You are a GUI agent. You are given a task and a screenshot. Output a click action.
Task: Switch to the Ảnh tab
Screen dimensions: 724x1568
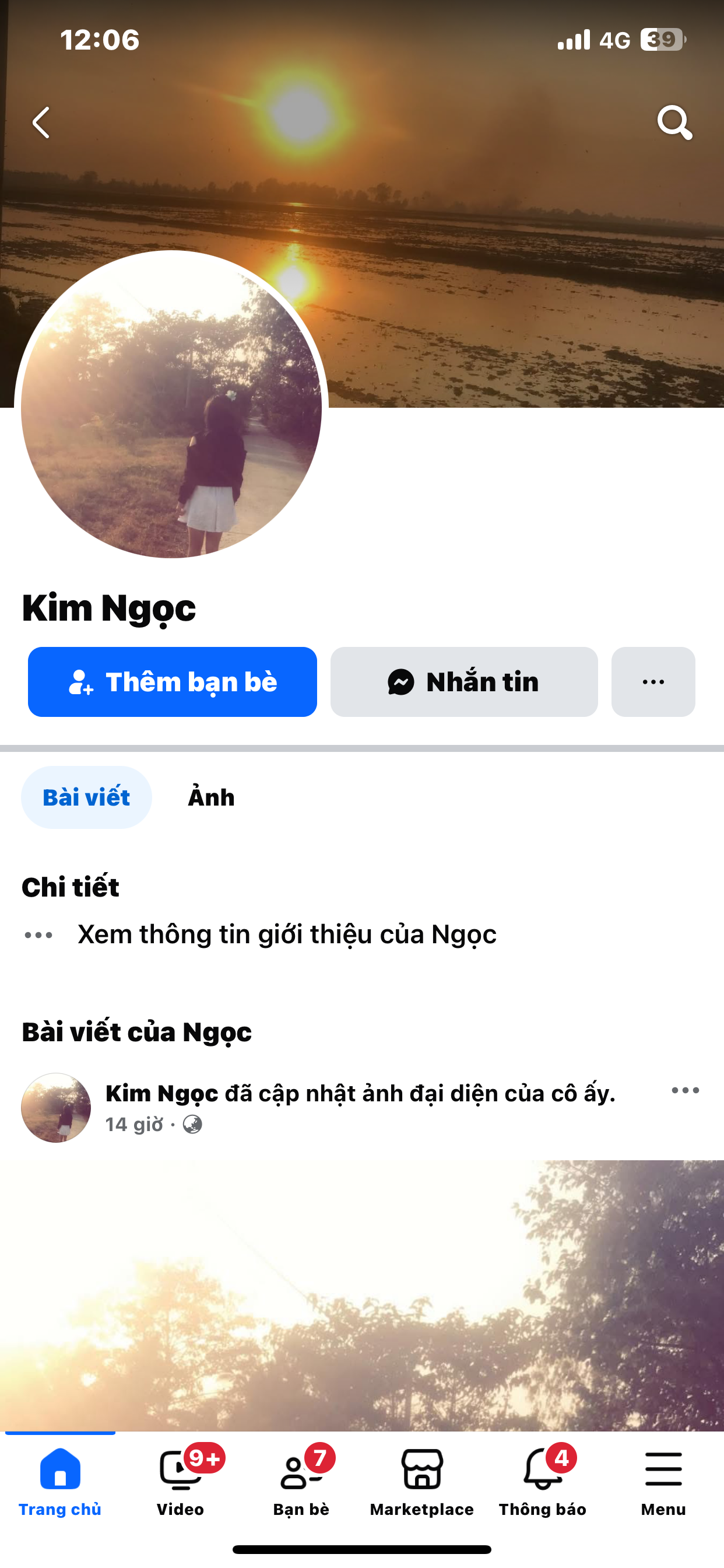point(211,797)
